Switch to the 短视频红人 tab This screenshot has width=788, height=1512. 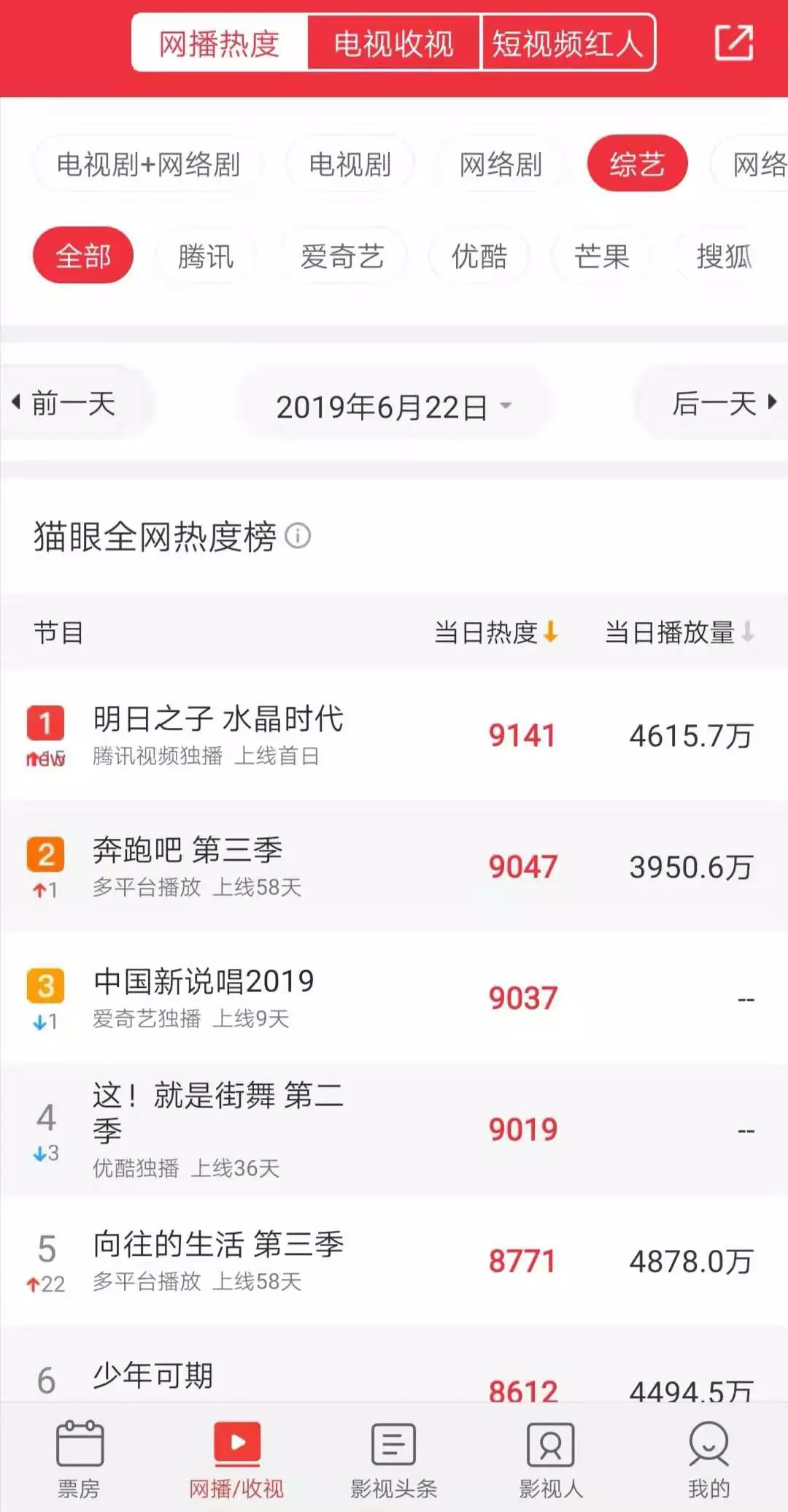click(568, 44)
